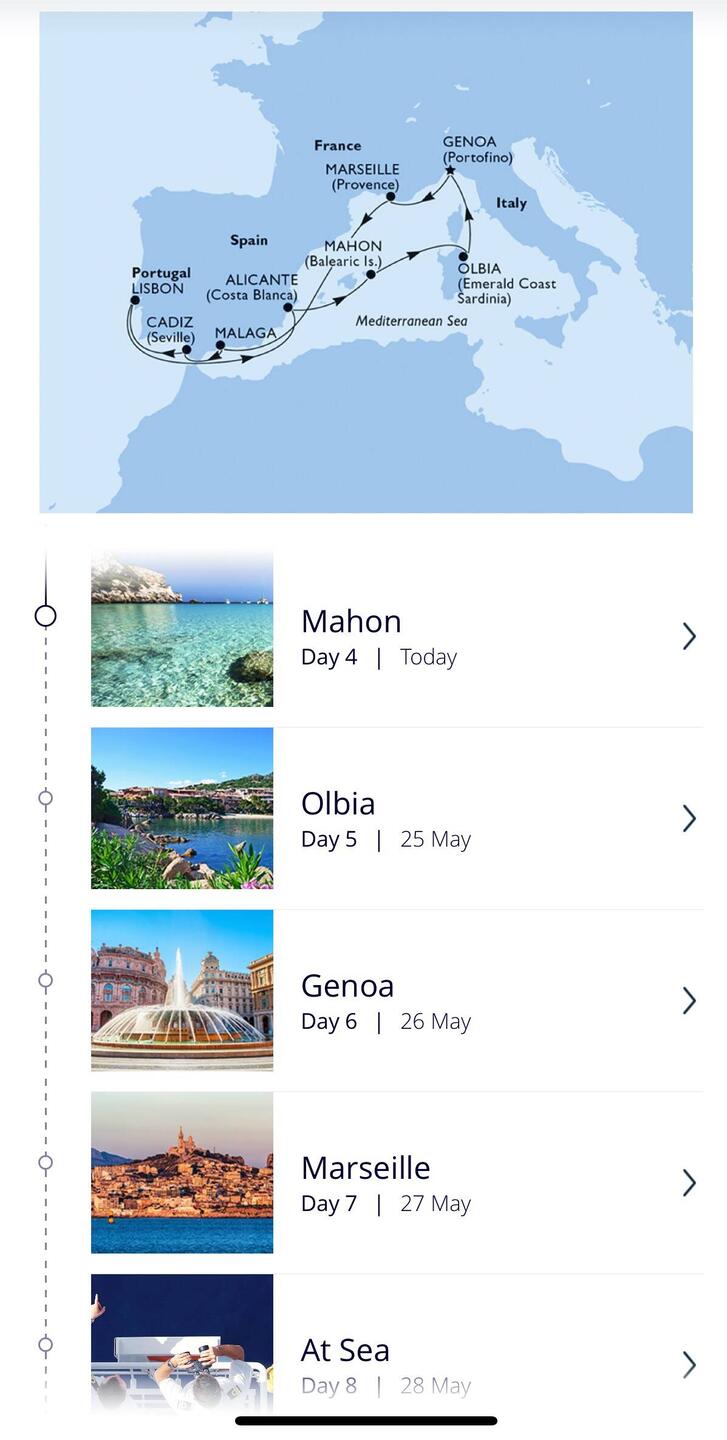The height and width of the screenshot is (1440, 727).
Task: Tap the cruise route map
Action: coord(366,262)
